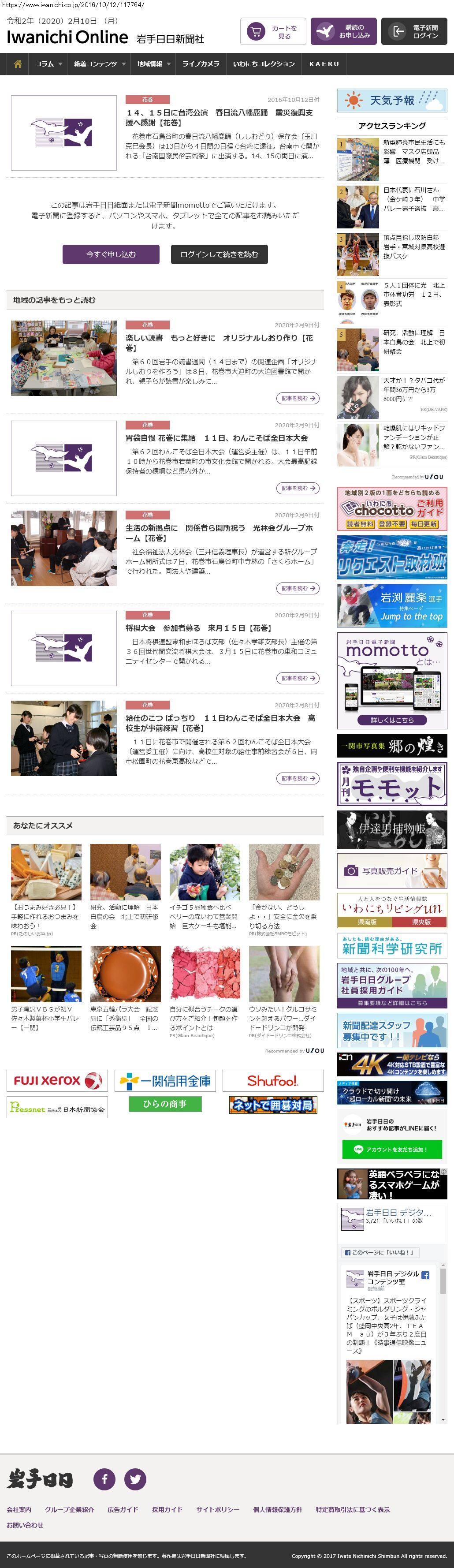
Task: Expand the 新着コンテンツ menu
Action: click(99, 64)
